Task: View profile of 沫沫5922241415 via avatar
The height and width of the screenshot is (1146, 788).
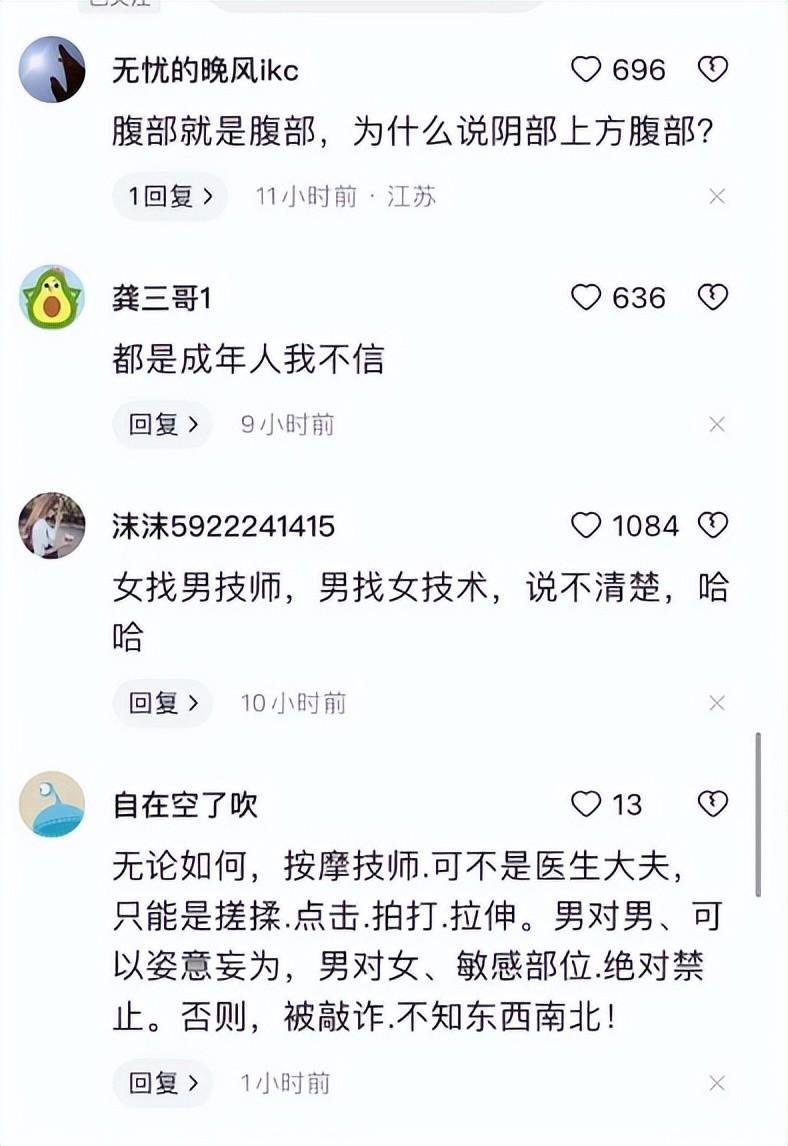Action: 52,525
